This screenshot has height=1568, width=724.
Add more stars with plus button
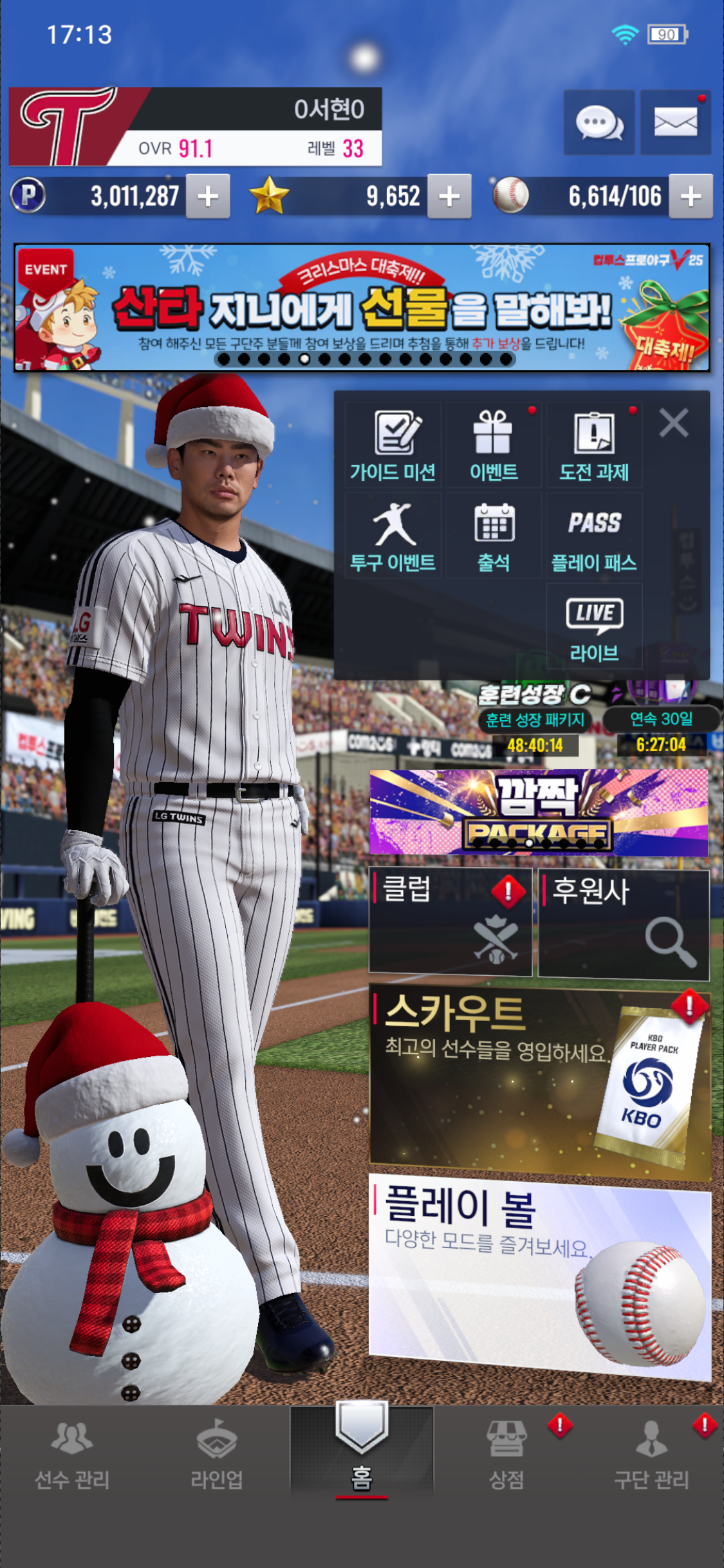(449, 196)
